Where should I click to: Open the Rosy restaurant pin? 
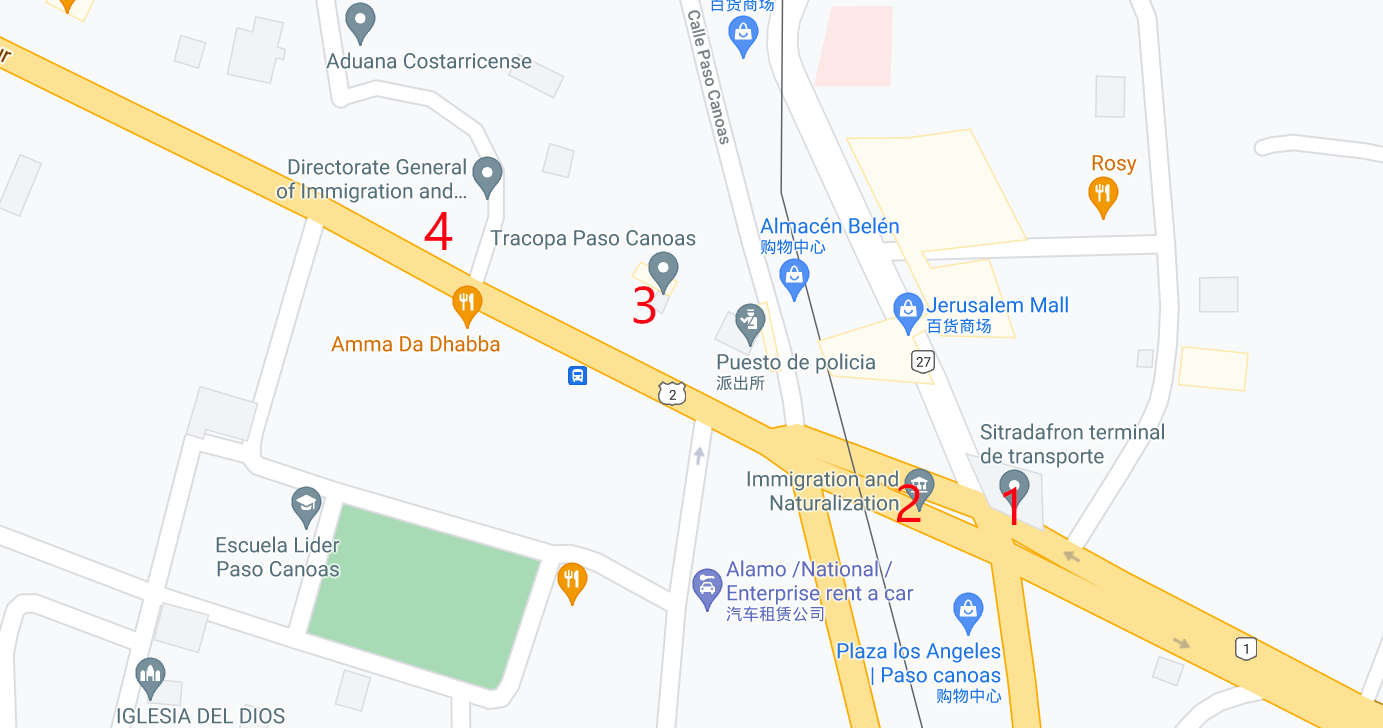(x=1102, y=194)
